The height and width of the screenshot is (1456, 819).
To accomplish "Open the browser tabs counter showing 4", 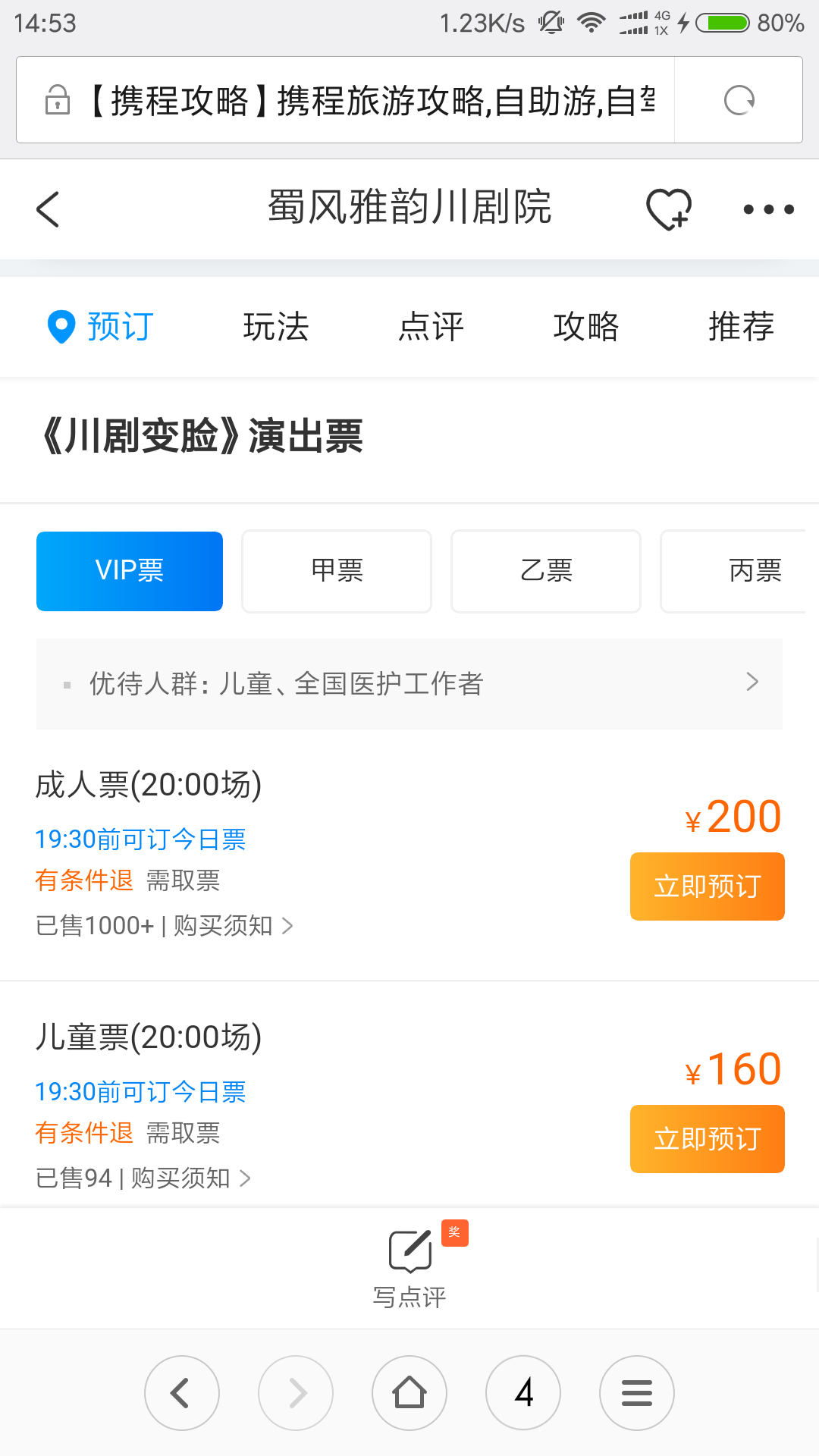I will click(x=523, y=1393).
